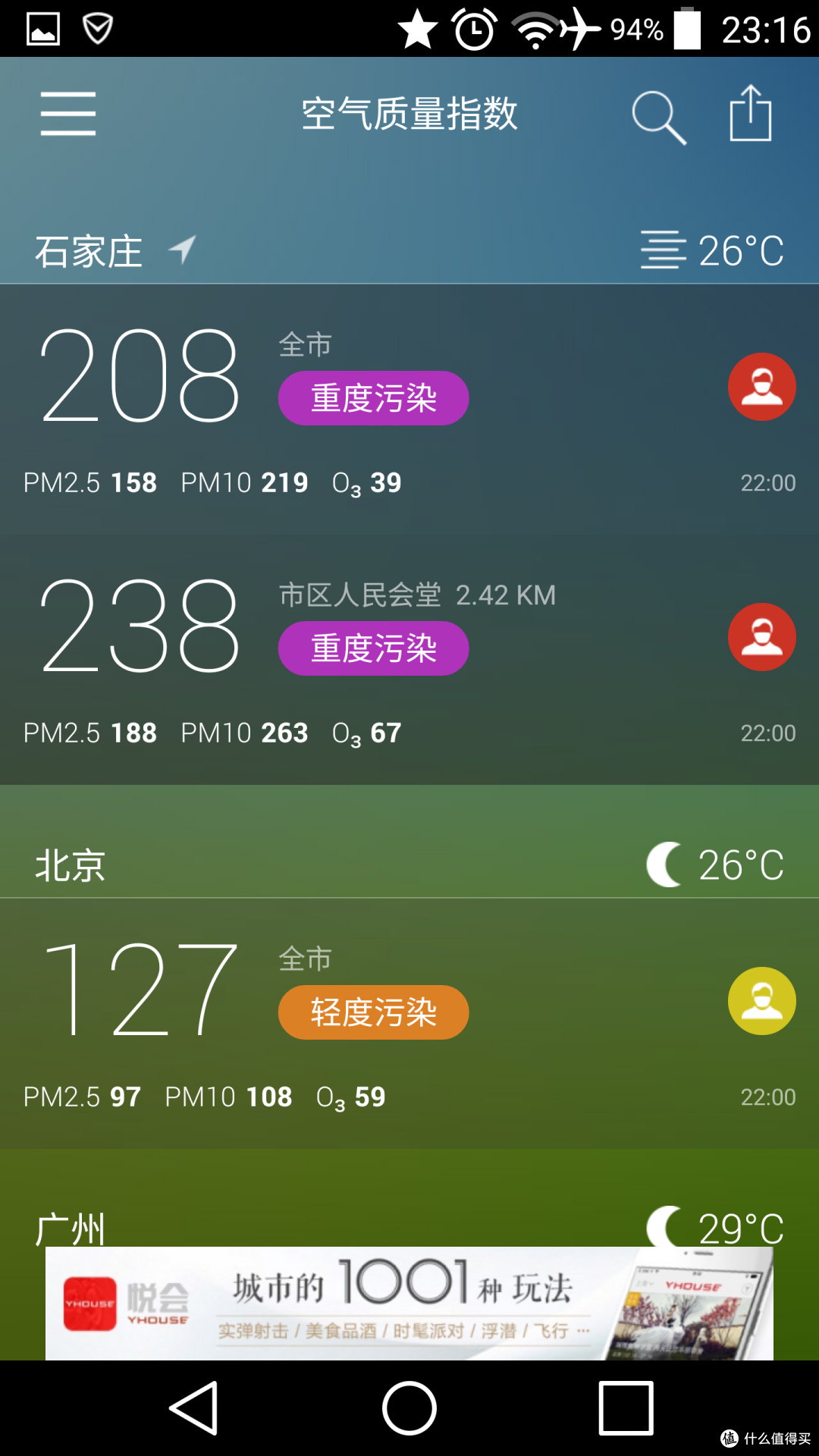The width and height of the screenshot is (819, 1456).
Task: Open the search magnifier icon
Action: [659, 118]
